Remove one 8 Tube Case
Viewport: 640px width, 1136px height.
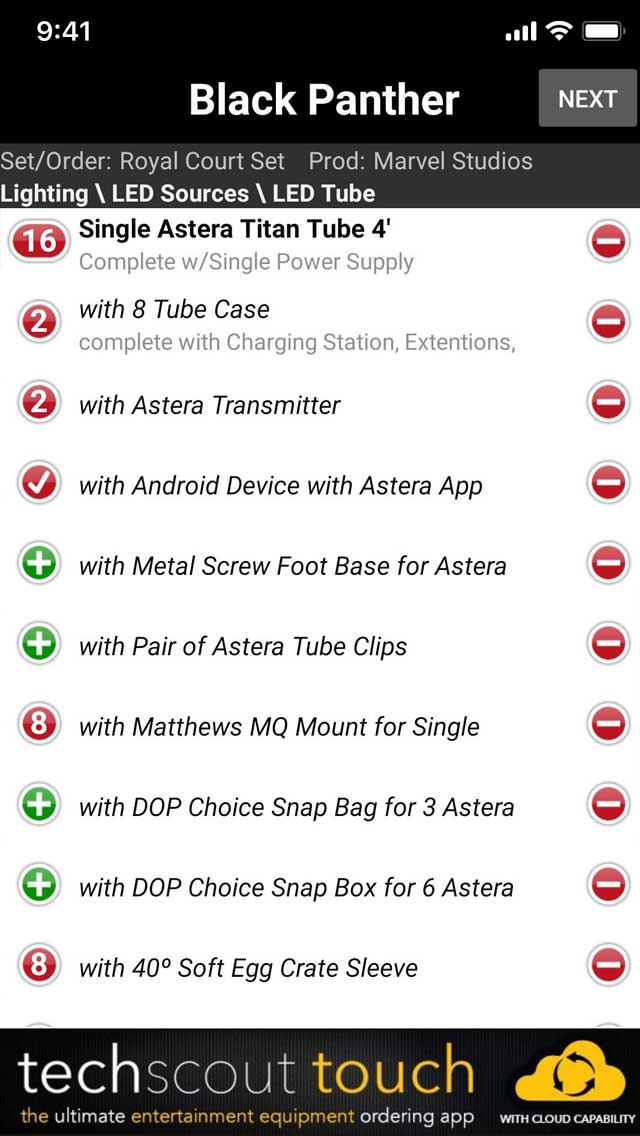click(x=608, y=322)
